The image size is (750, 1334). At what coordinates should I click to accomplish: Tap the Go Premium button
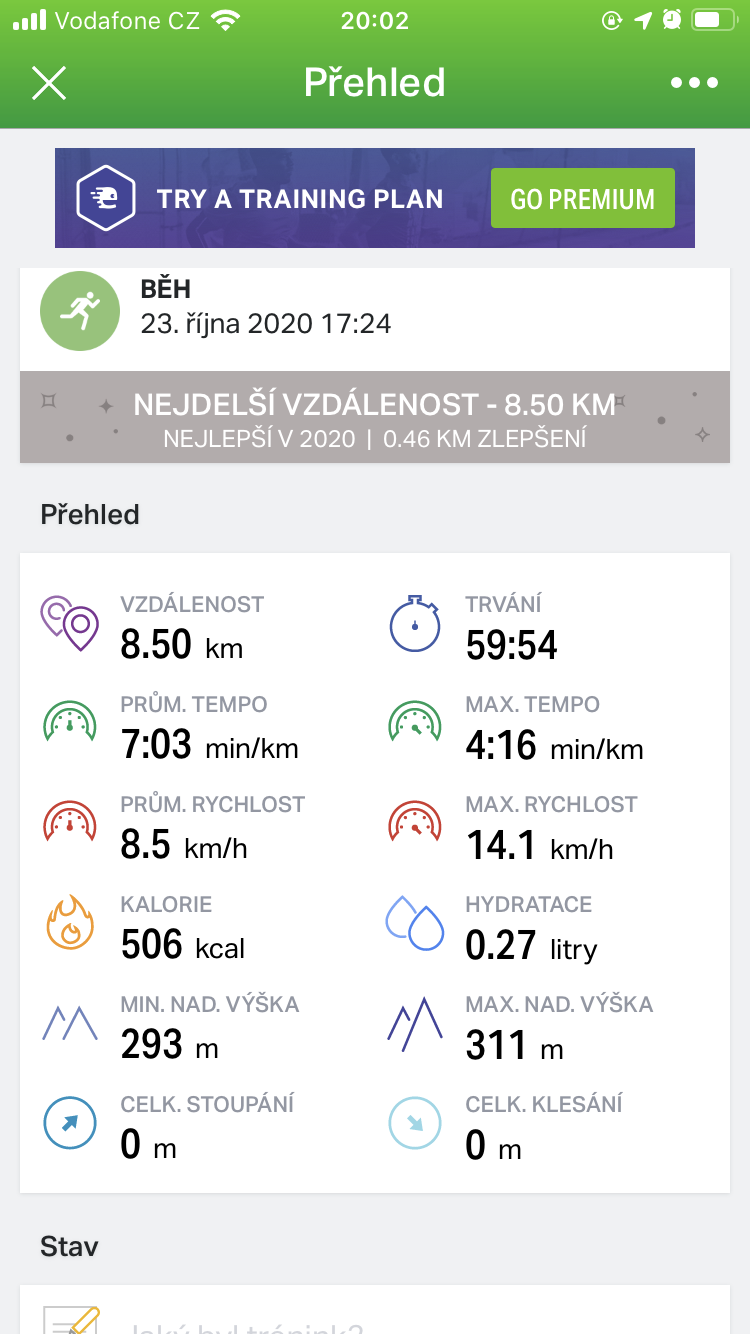583,198
